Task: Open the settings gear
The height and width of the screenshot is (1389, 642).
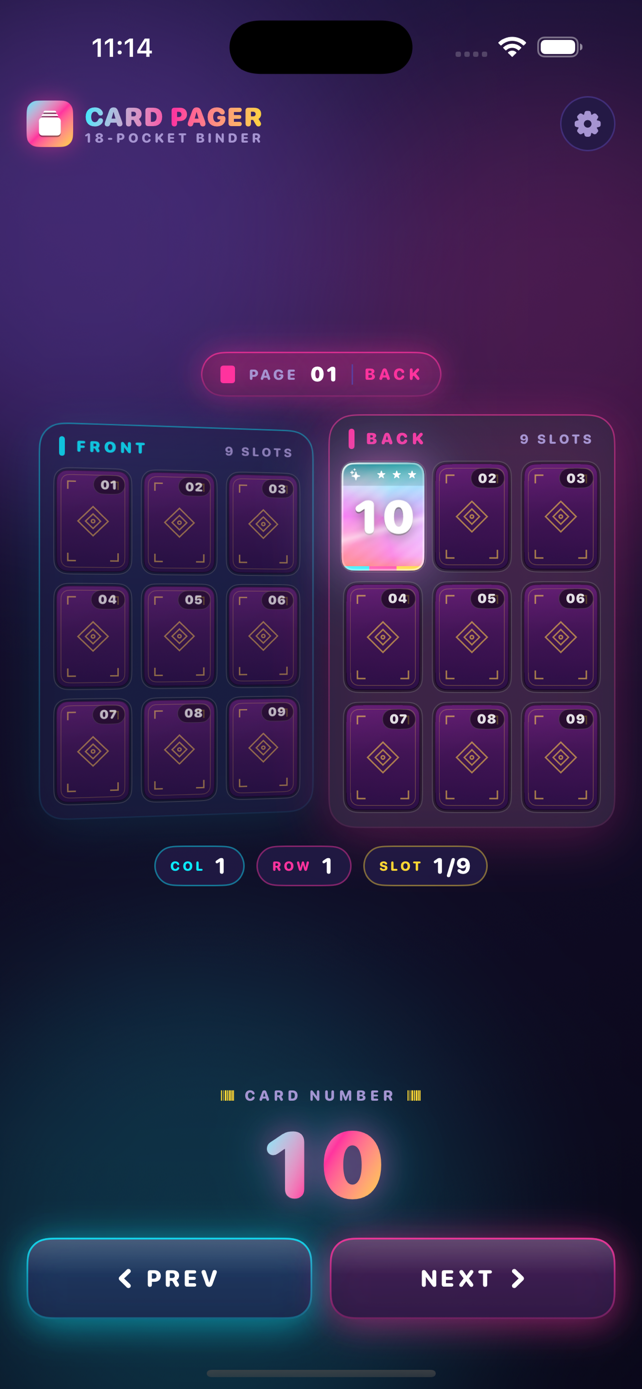Action: pyautogui.click(x=587, y=124)
